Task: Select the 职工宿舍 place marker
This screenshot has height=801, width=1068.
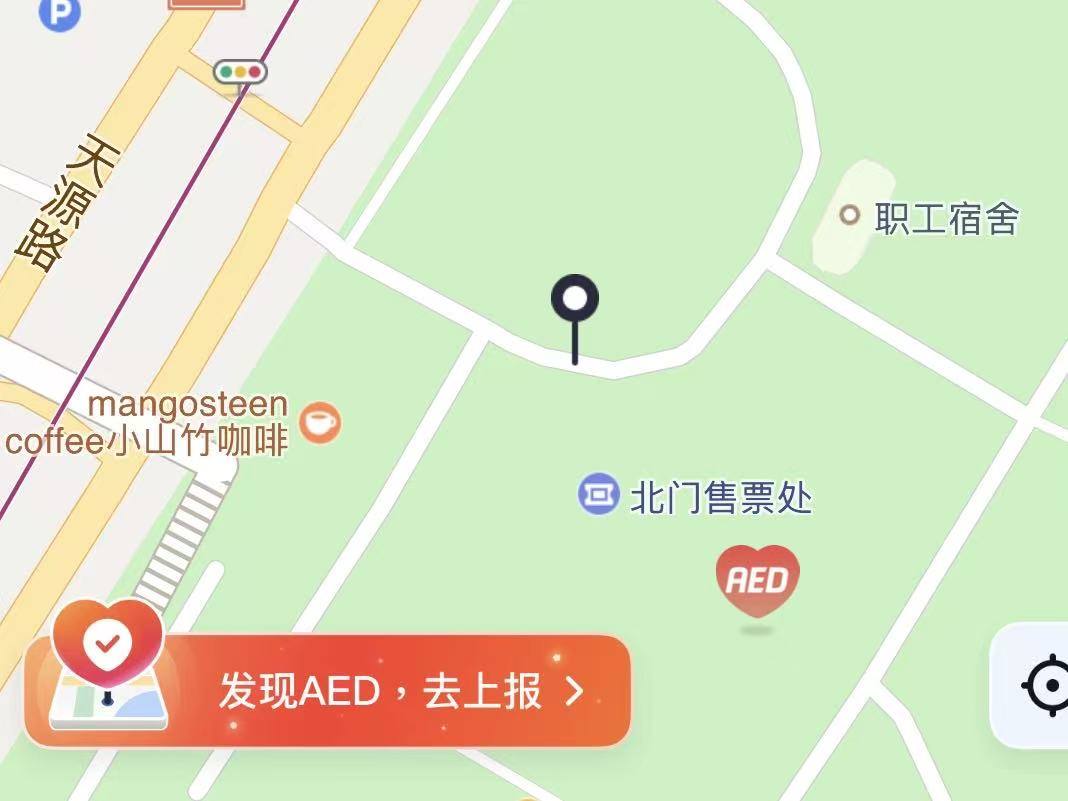Action: tap(850, 215)
